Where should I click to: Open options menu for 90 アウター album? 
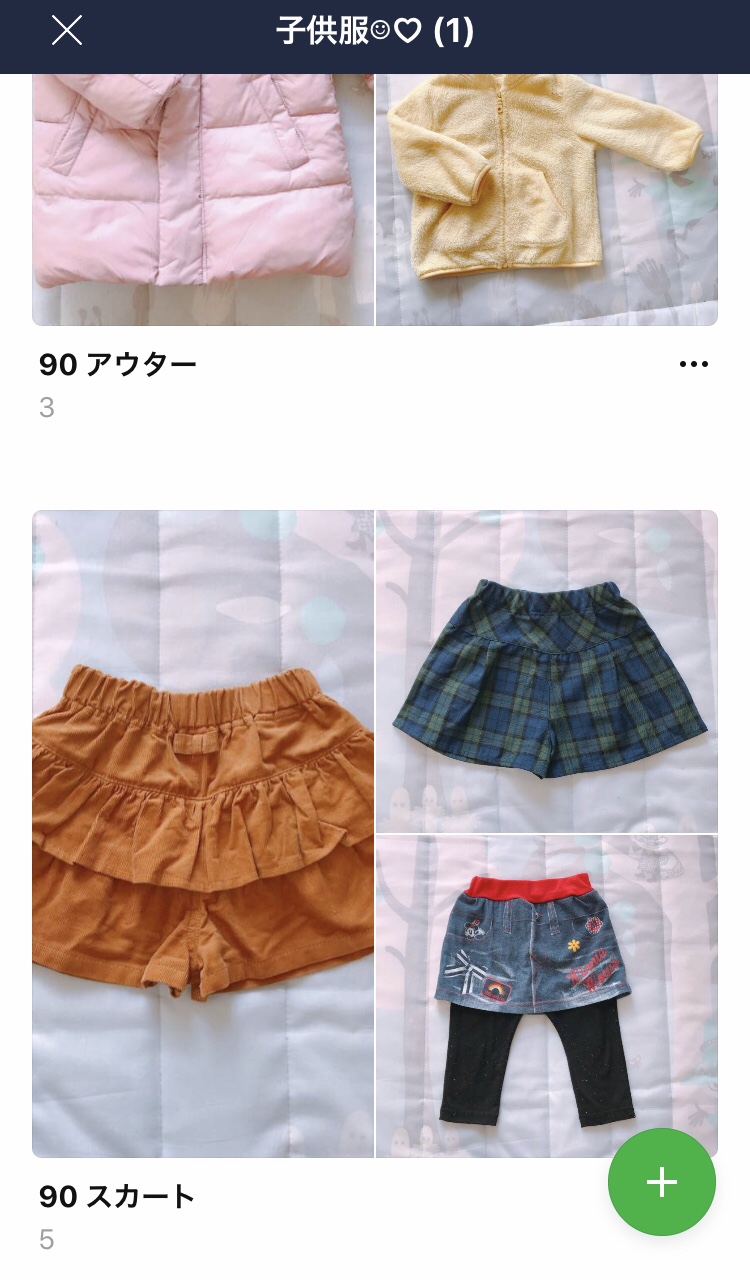693,364
